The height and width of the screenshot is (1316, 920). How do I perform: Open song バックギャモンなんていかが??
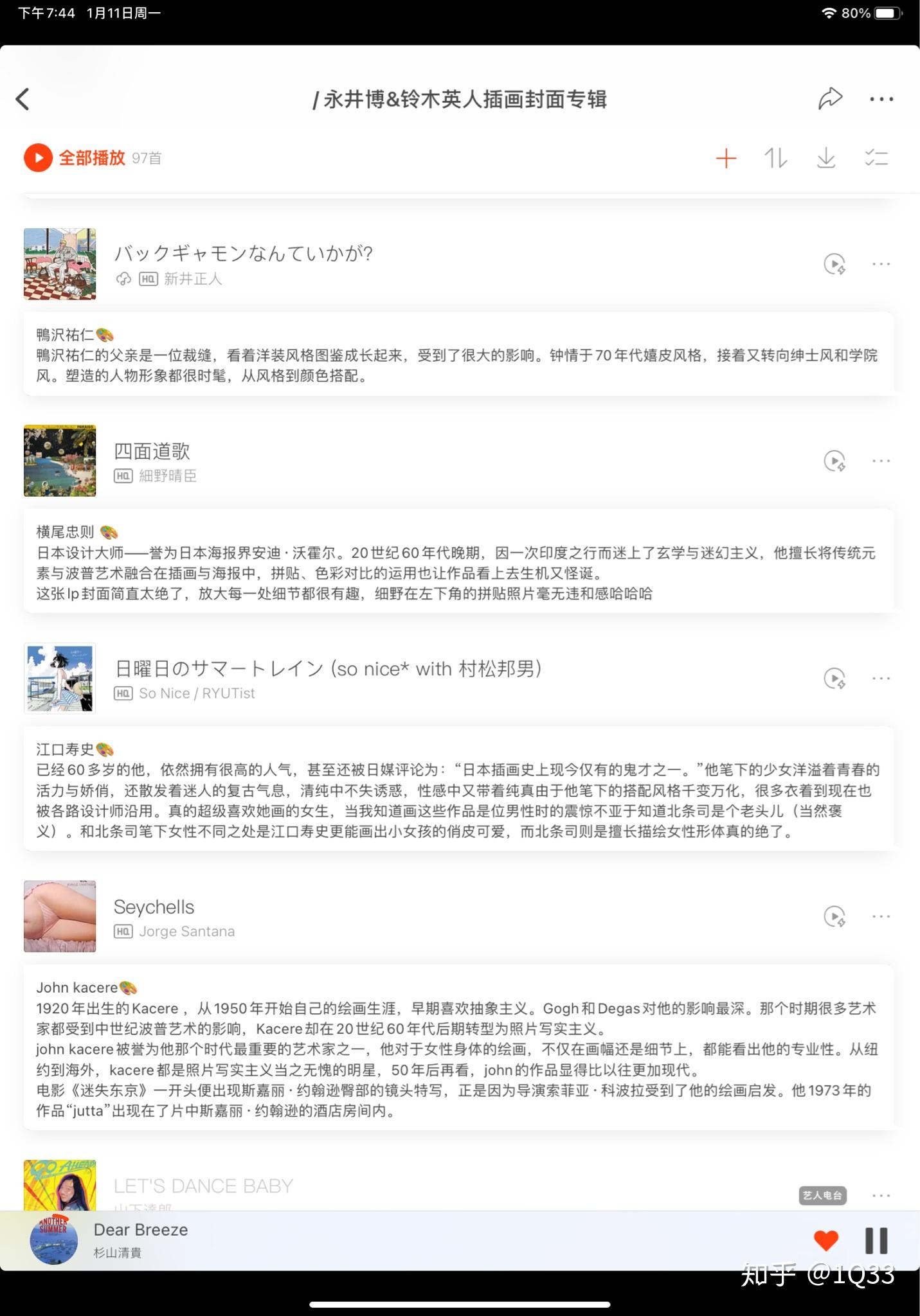coord(243,254)
